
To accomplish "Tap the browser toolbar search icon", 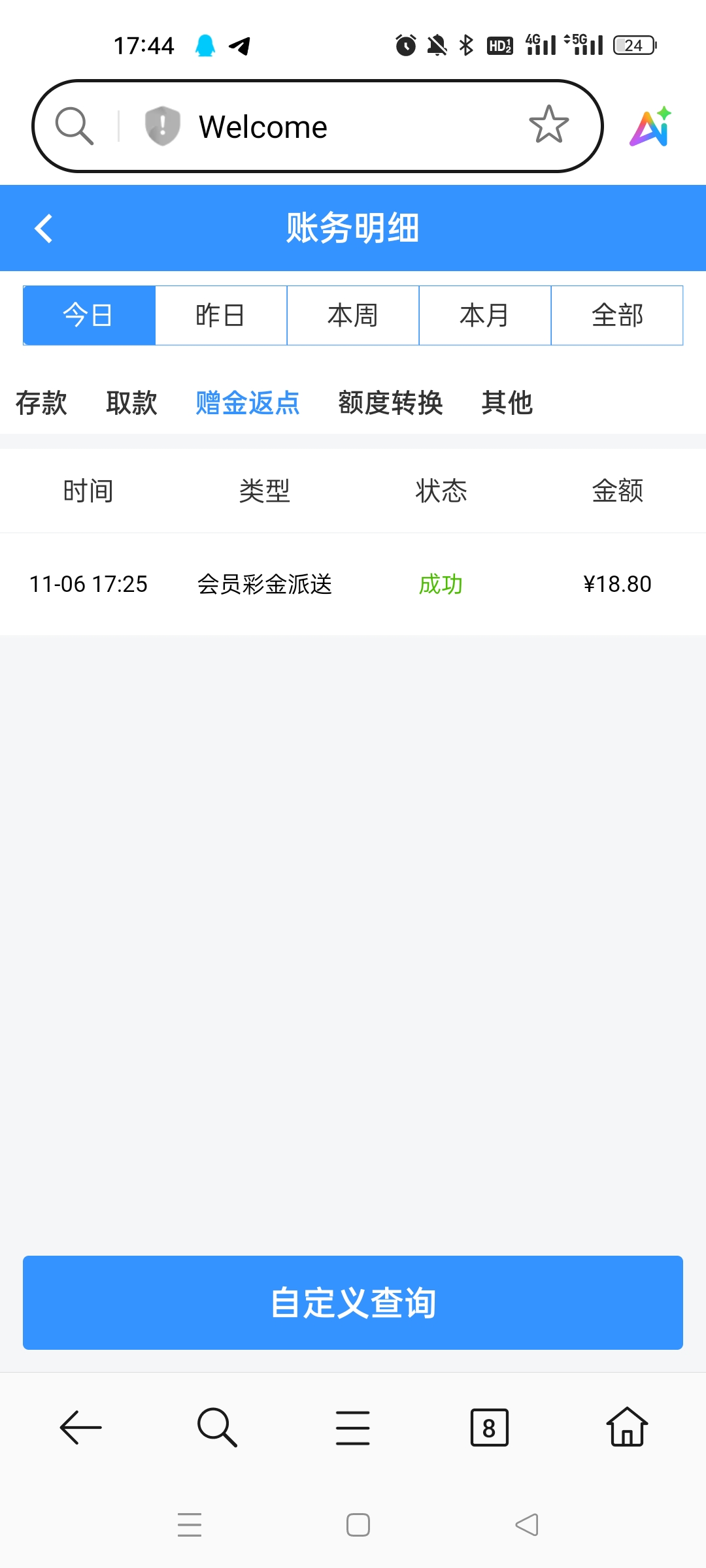I will (217, 1428).
